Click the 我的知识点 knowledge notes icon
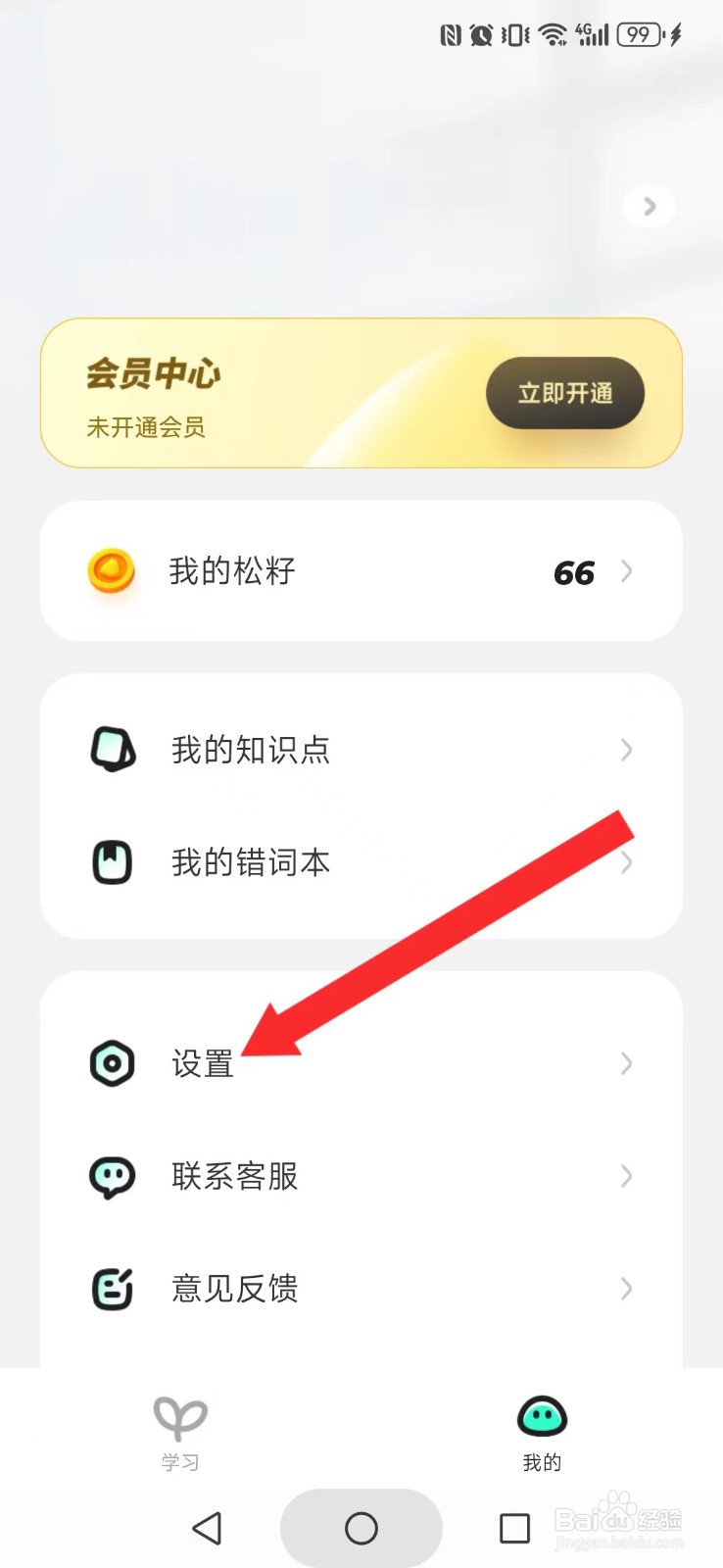 point(111,750)
